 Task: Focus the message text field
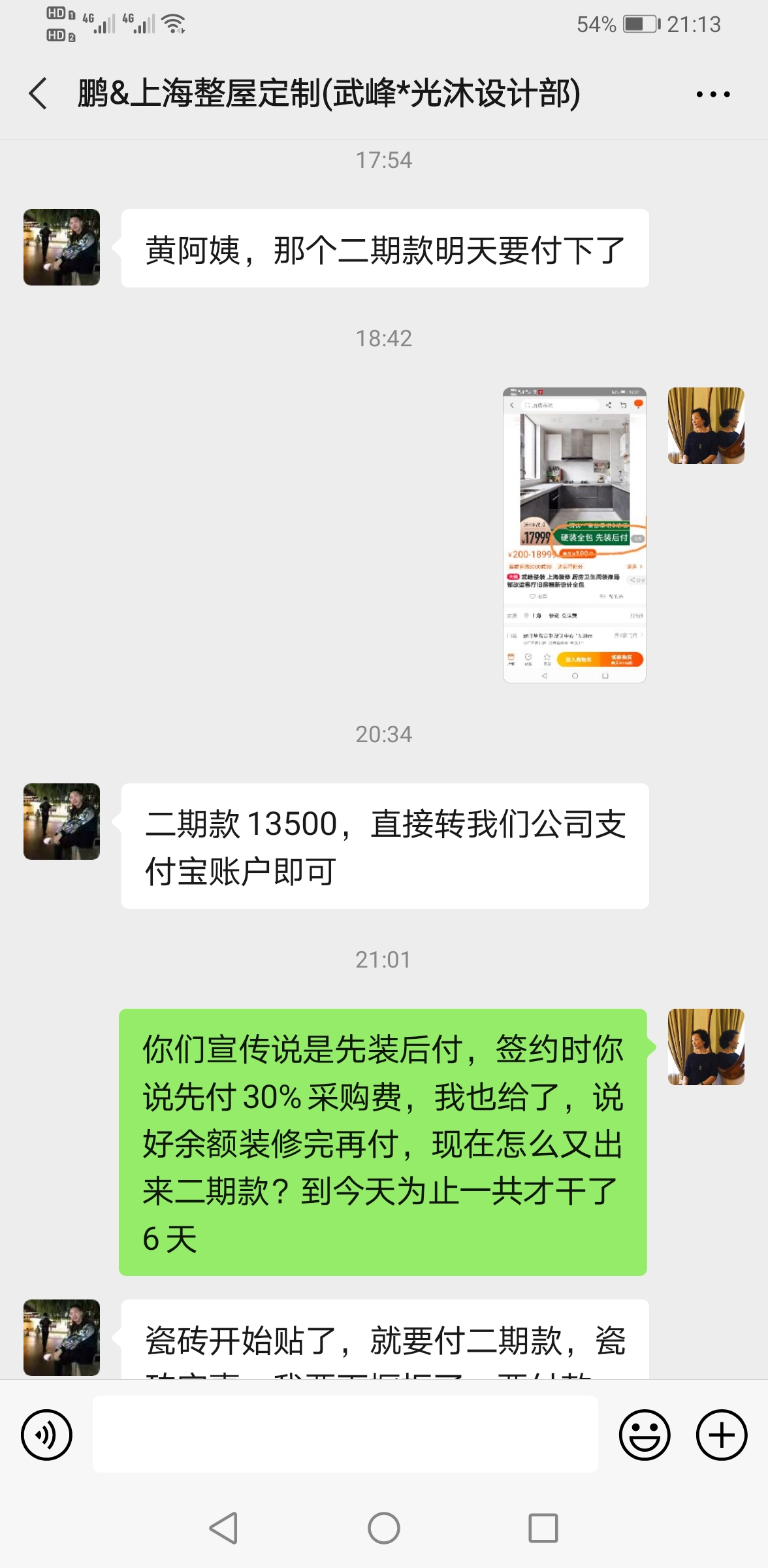click(x=345, y=1434)
